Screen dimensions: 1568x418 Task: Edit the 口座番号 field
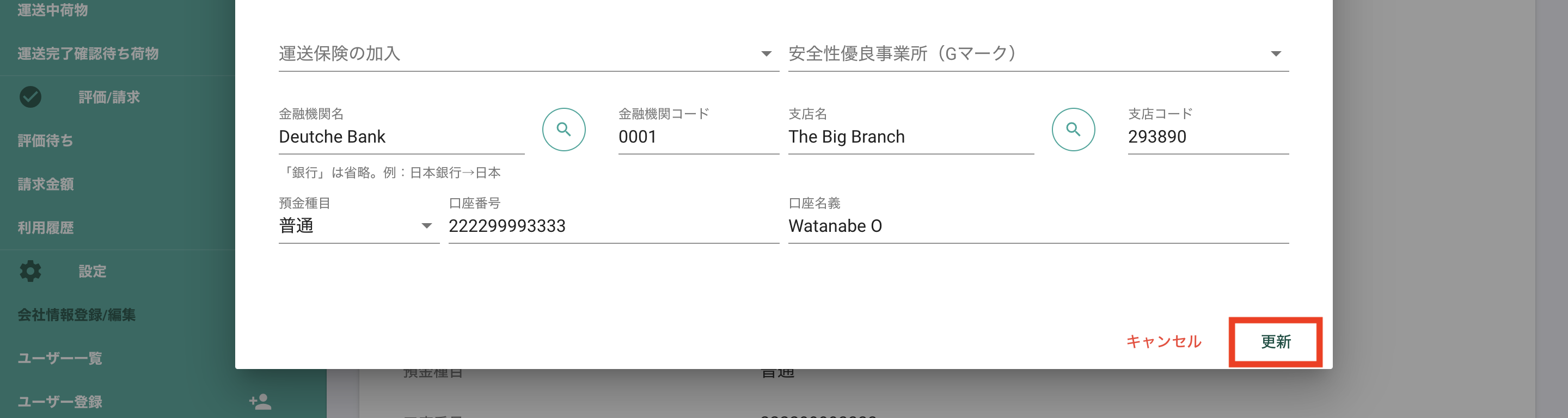coord(613,226)
